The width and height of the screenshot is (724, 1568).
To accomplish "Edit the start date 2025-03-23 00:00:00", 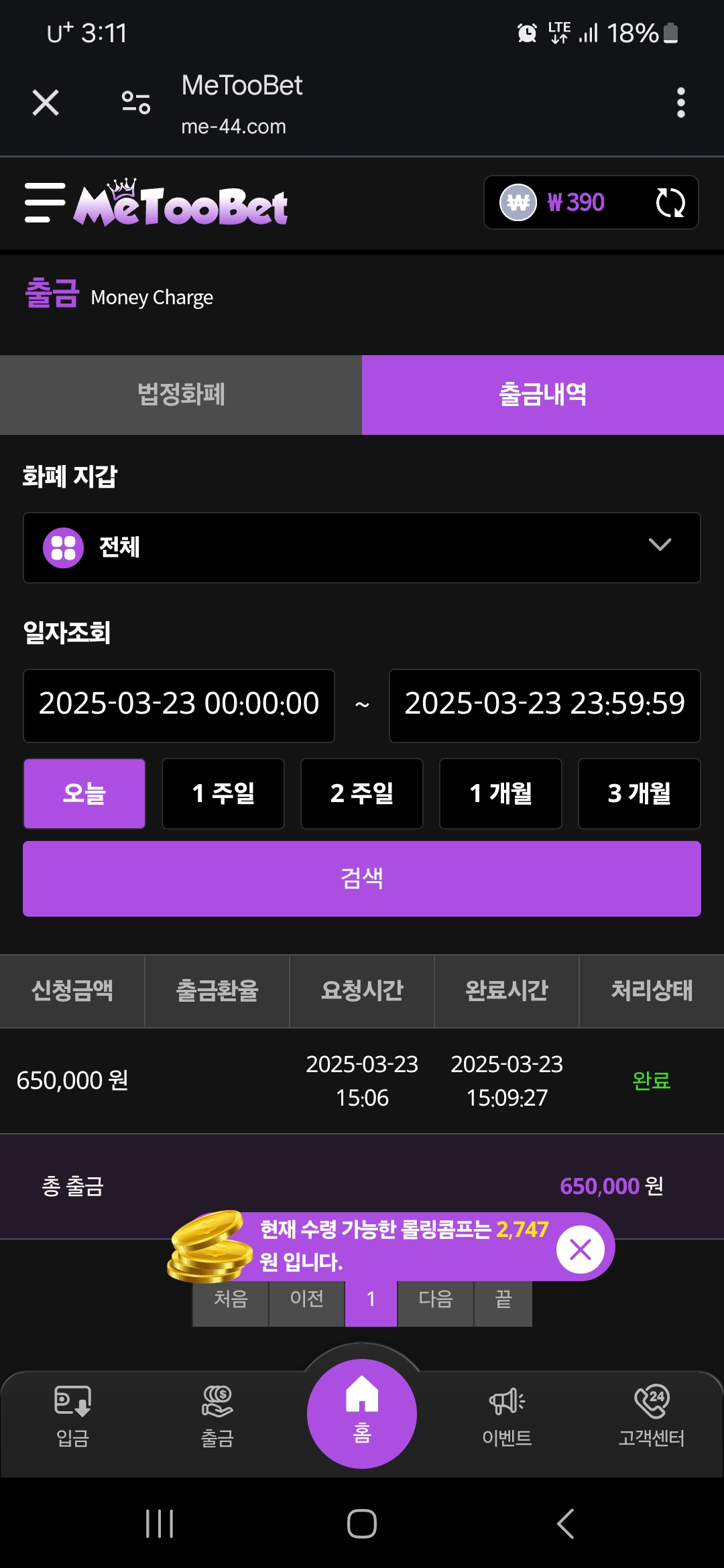I will 179,706.
